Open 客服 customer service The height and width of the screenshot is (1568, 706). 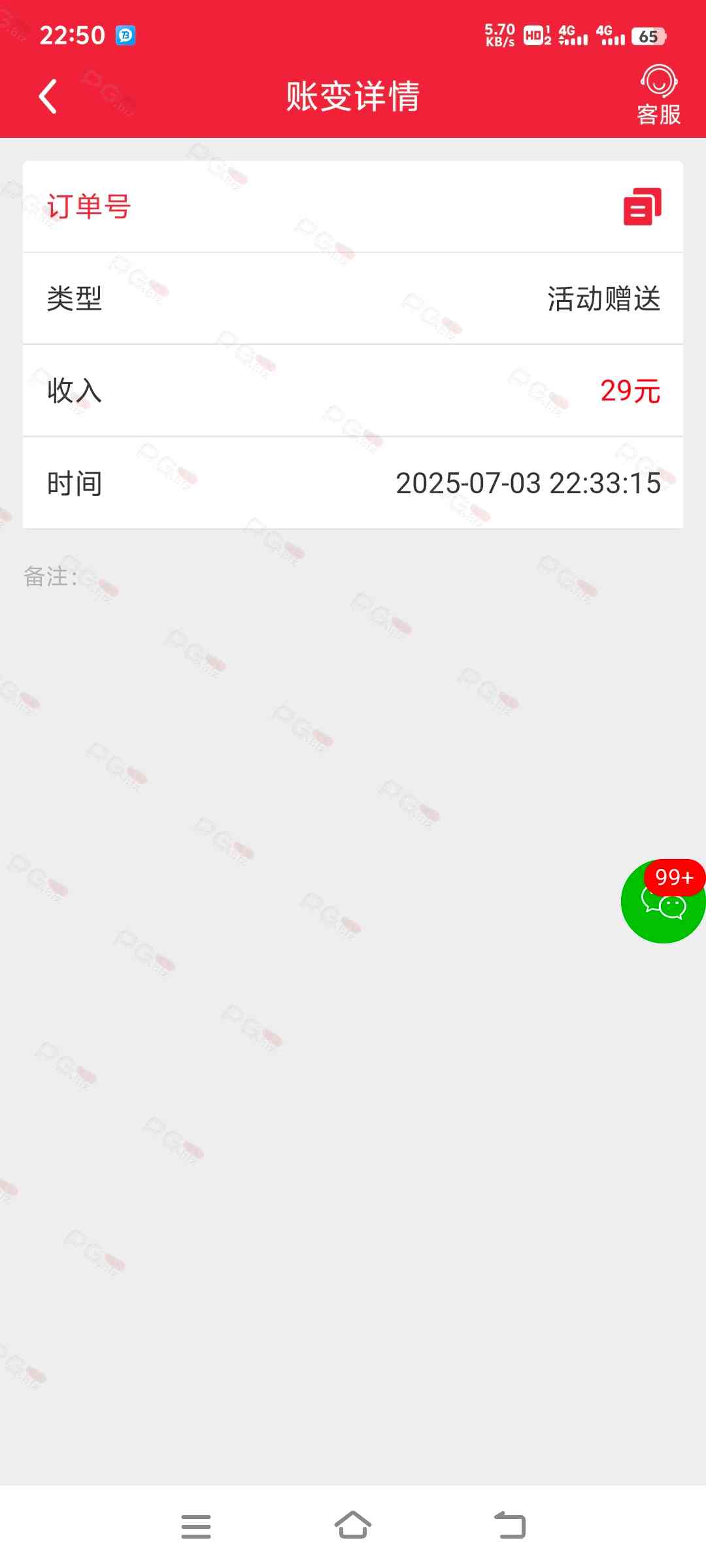point(658,95)
